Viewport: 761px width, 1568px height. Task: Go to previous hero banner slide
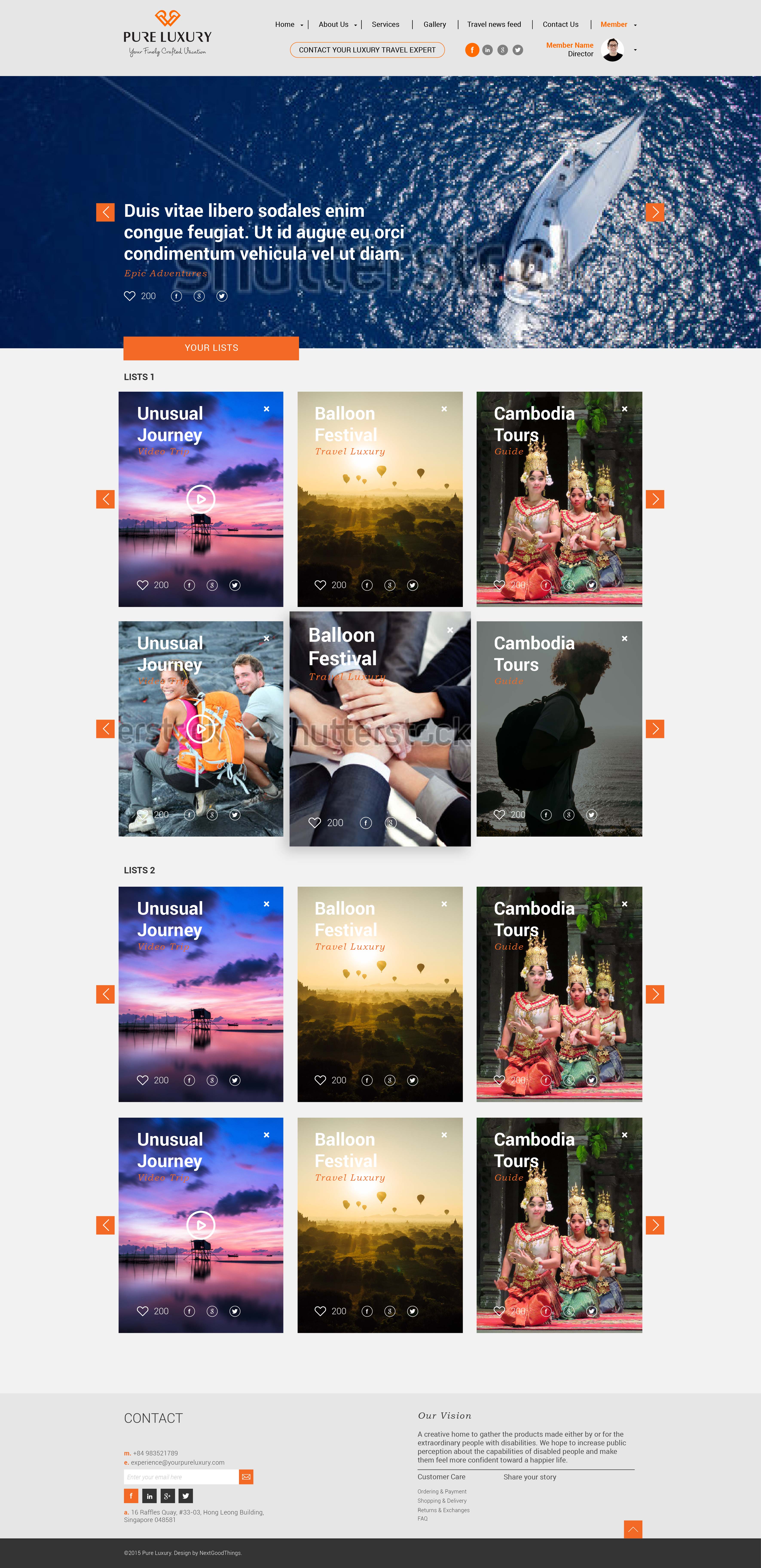[x=105, y=212]
